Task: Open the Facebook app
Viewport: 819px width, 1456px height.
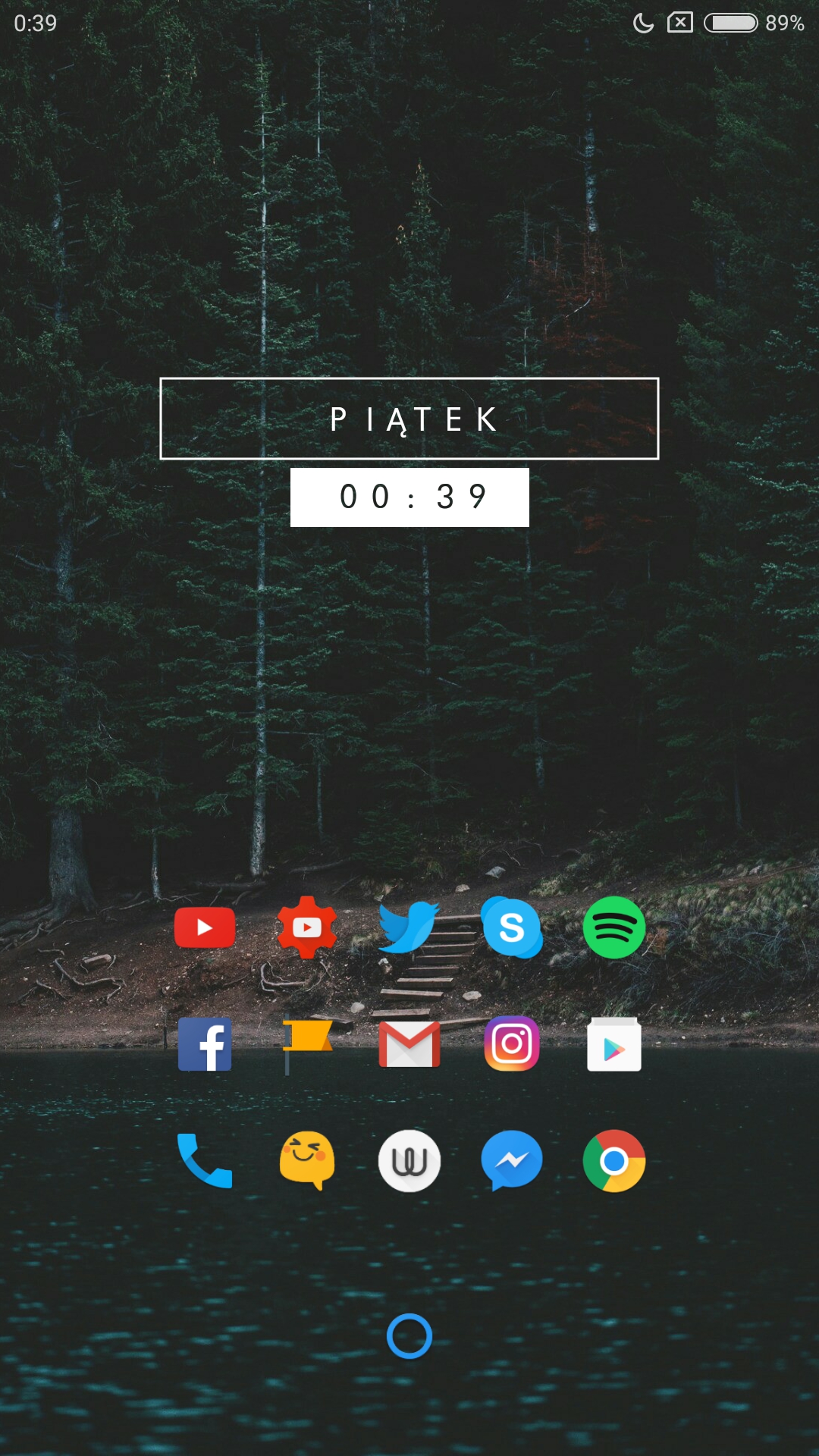Action: pyautogui.click(x=205, y=1044)
